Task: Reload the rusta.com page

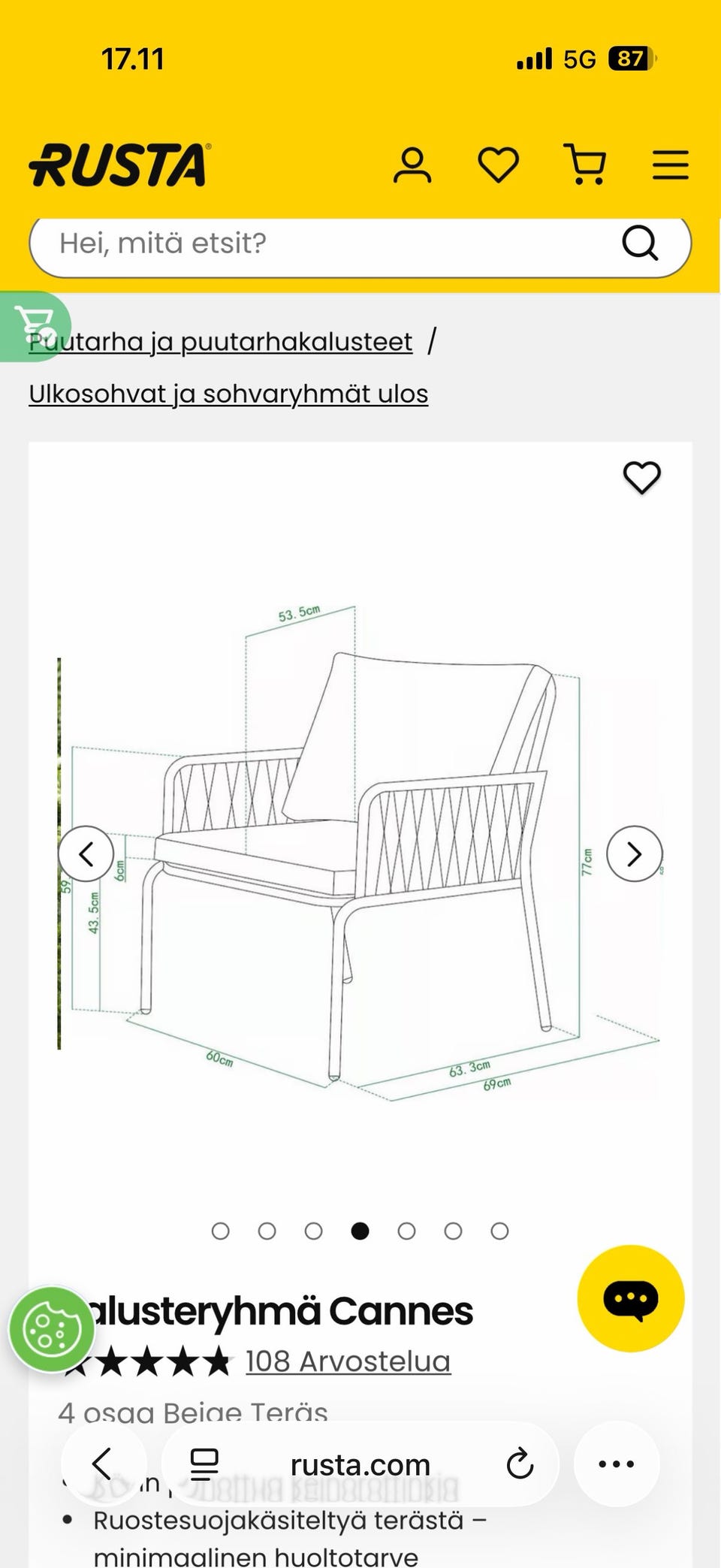Action: (520, 1464)
